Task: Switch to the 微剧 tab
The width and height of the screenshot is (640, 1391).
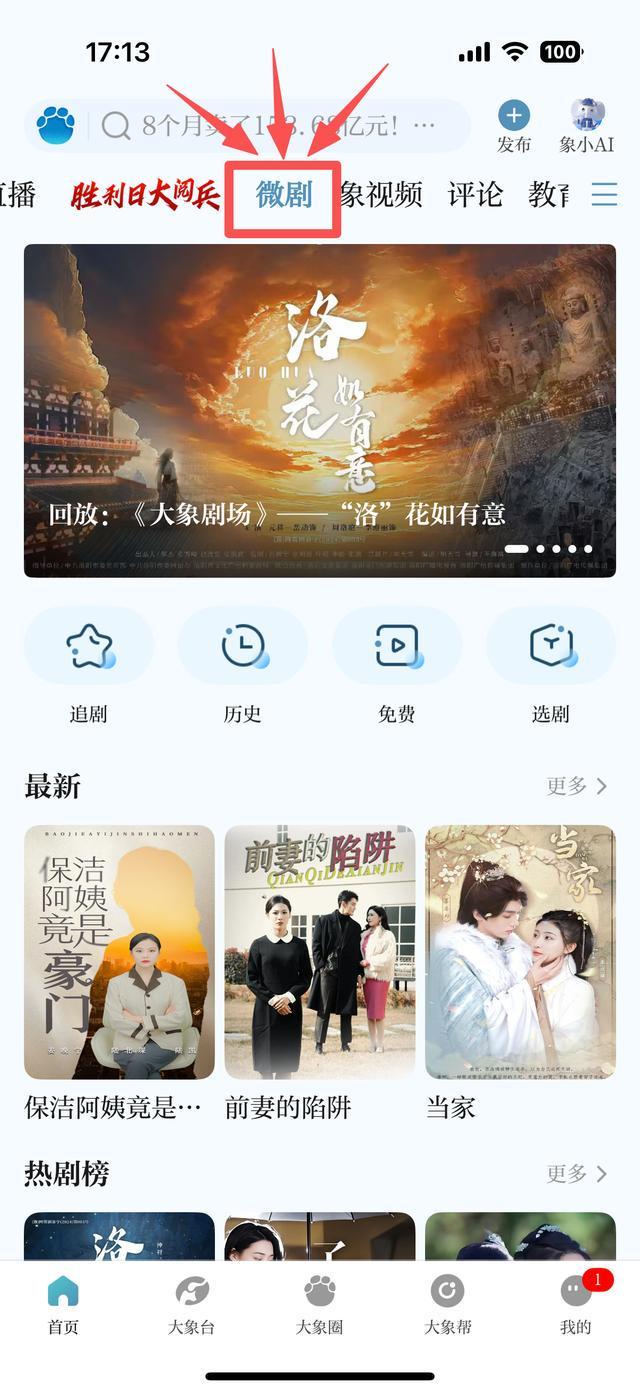Action: coord(284,195)
